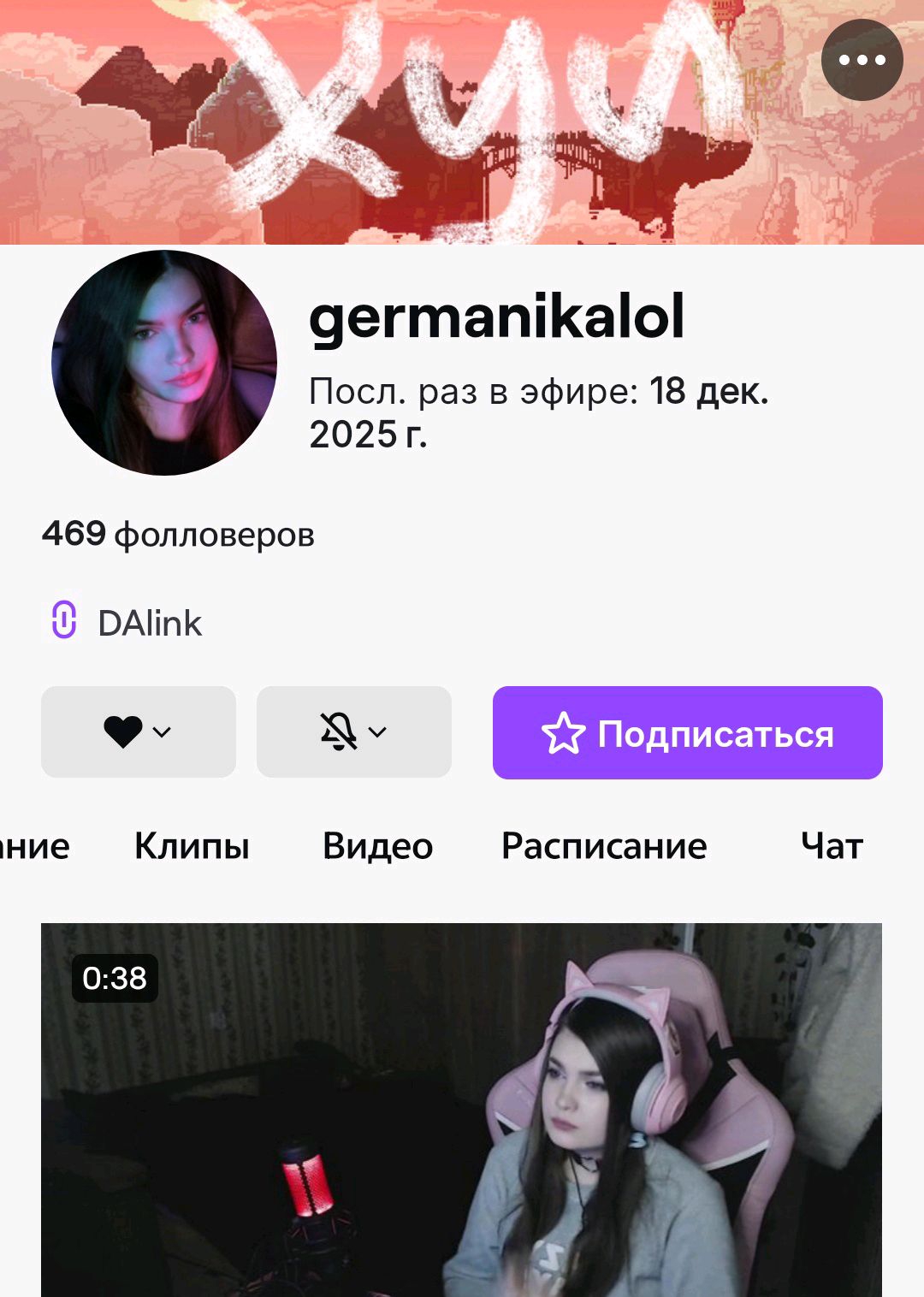The height and width of the screenshot is (1297, 924).
Task: Open the three-dot overflow menu
Action: pyautogui.click(x=862, y=60)
